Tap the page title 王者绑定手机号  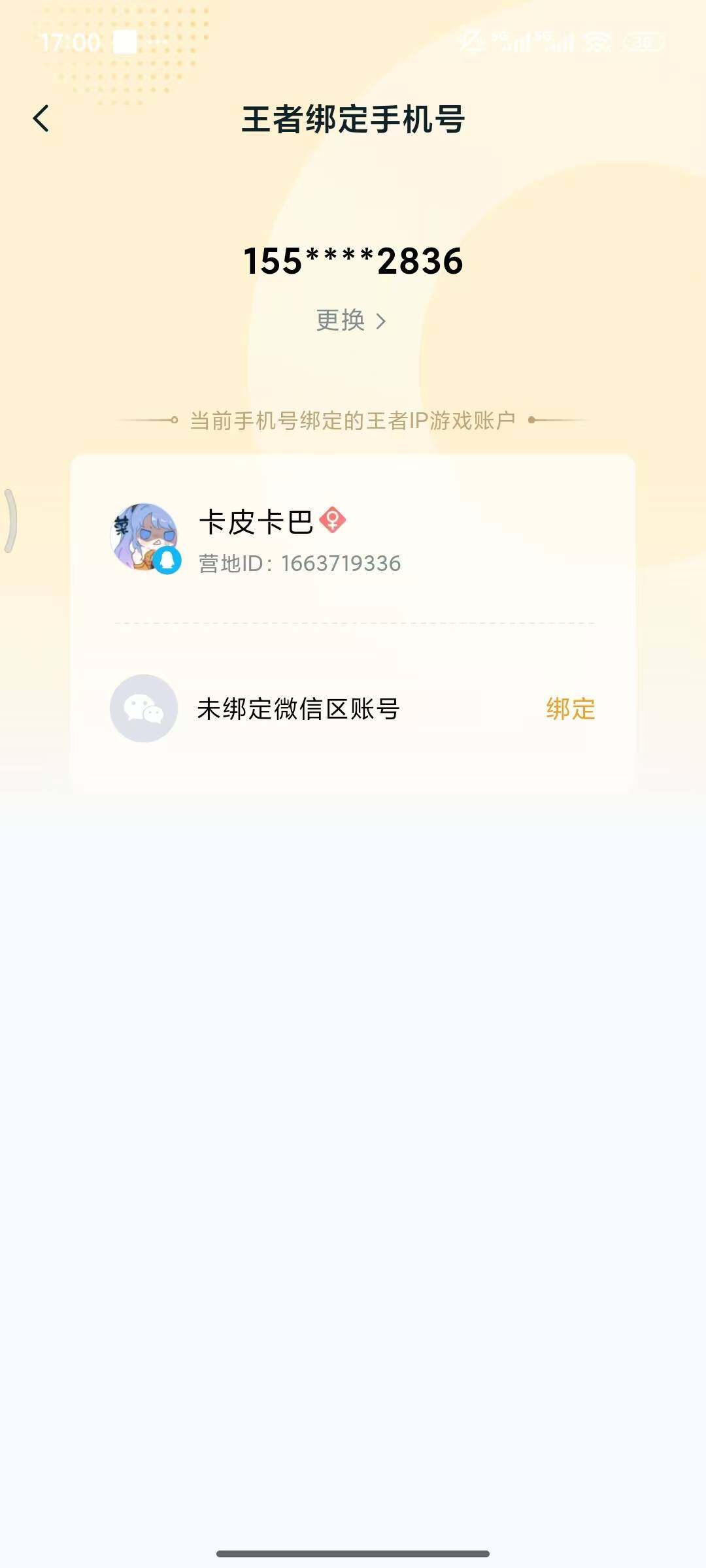(x=353, y=120)
